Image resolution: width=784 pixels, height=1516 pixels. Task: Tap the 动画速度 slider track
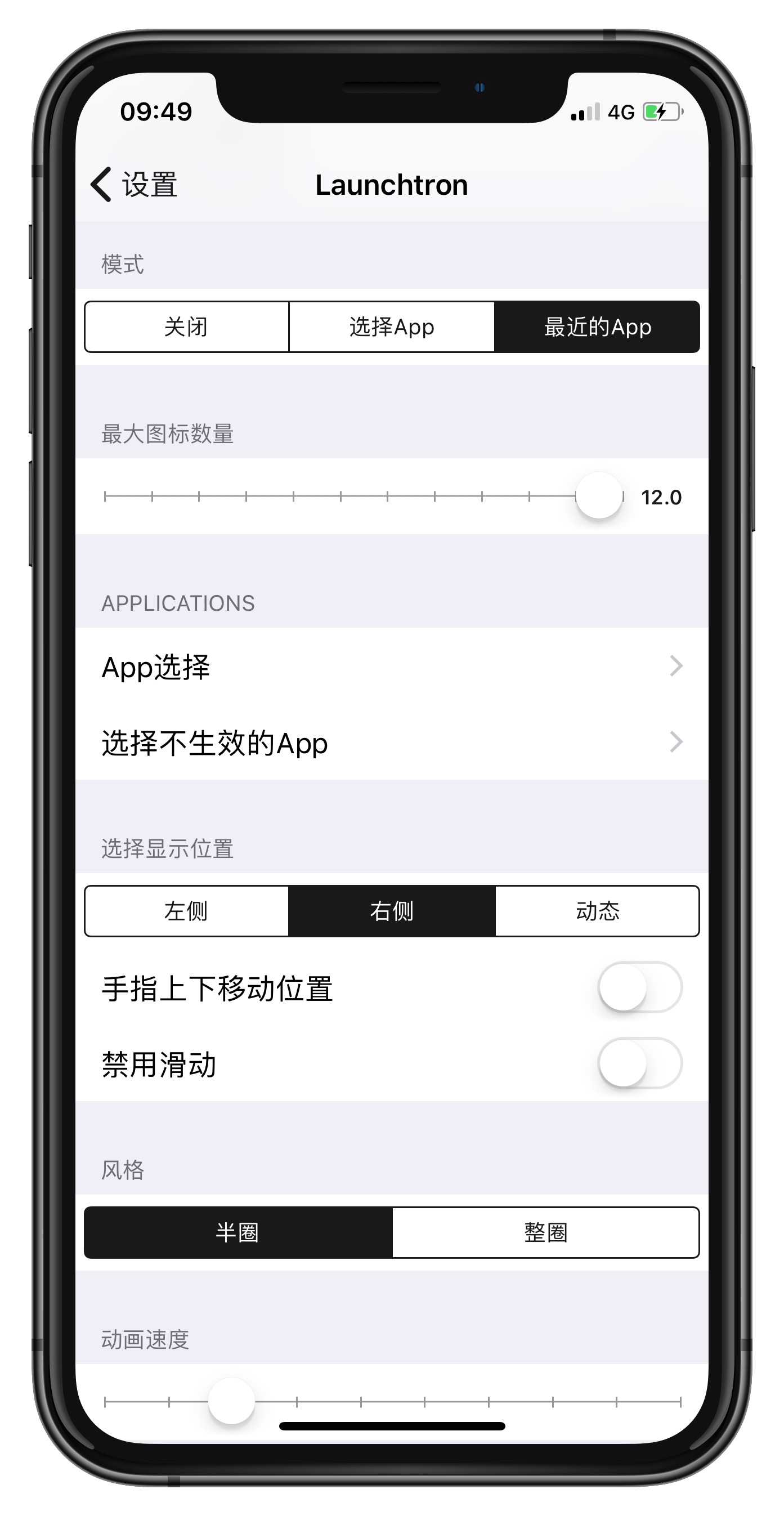coord(392,1402)
